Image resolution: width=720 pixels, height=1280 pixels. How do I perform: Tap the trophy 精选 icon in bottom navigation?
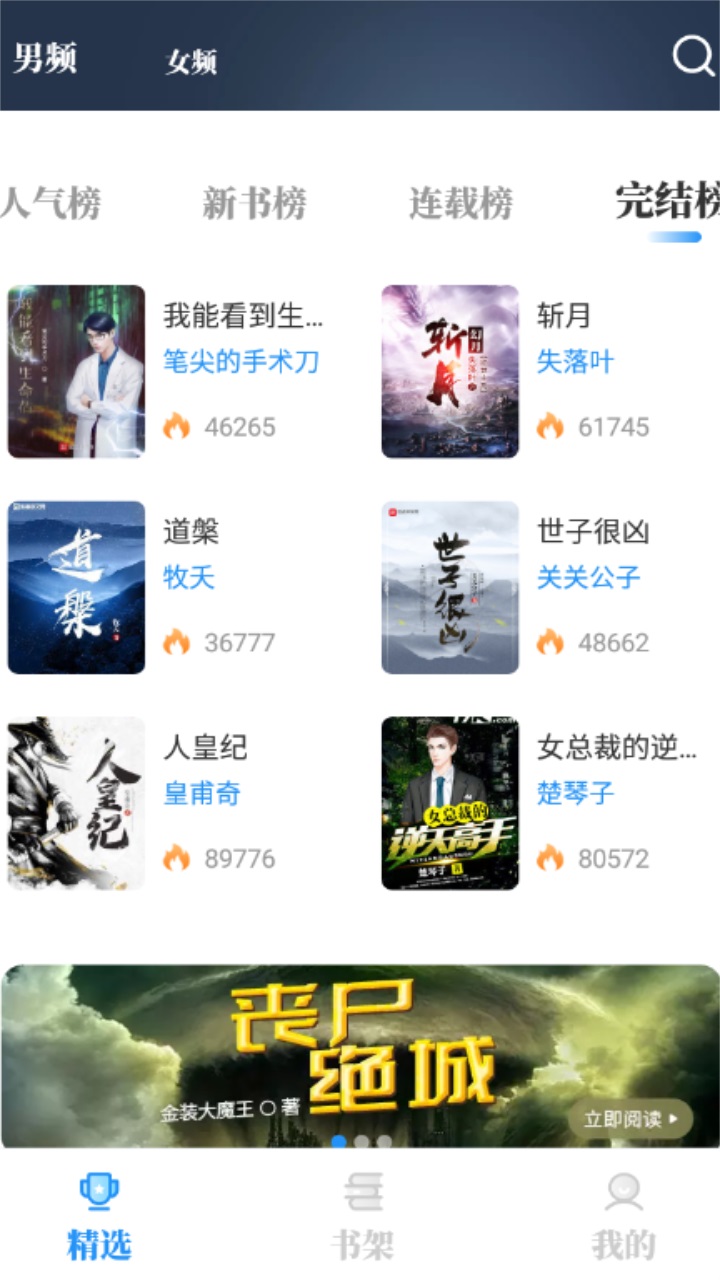tap(97, 1192)
